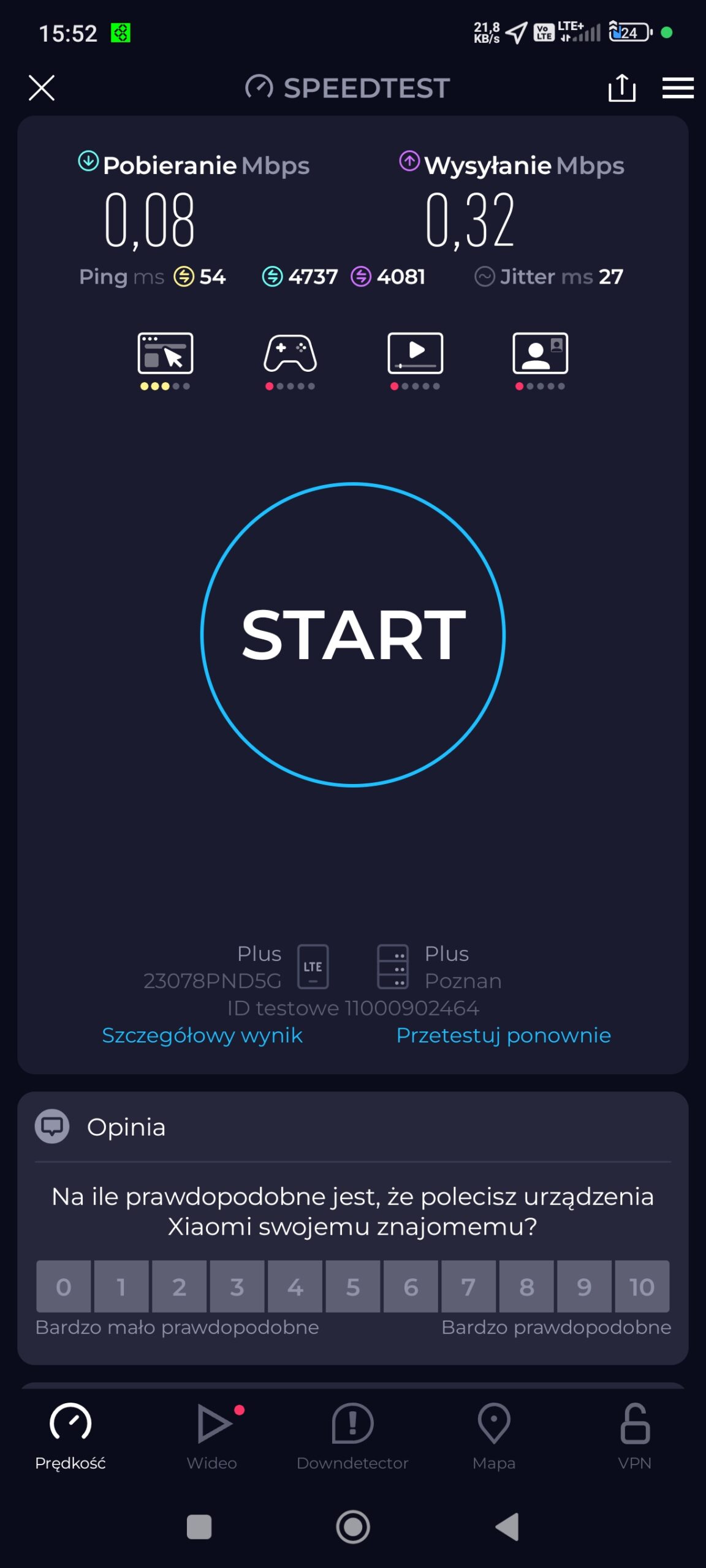Choose score 8 for Xiaomi recommendation
706x1568 pixels.
[526, 1286]
